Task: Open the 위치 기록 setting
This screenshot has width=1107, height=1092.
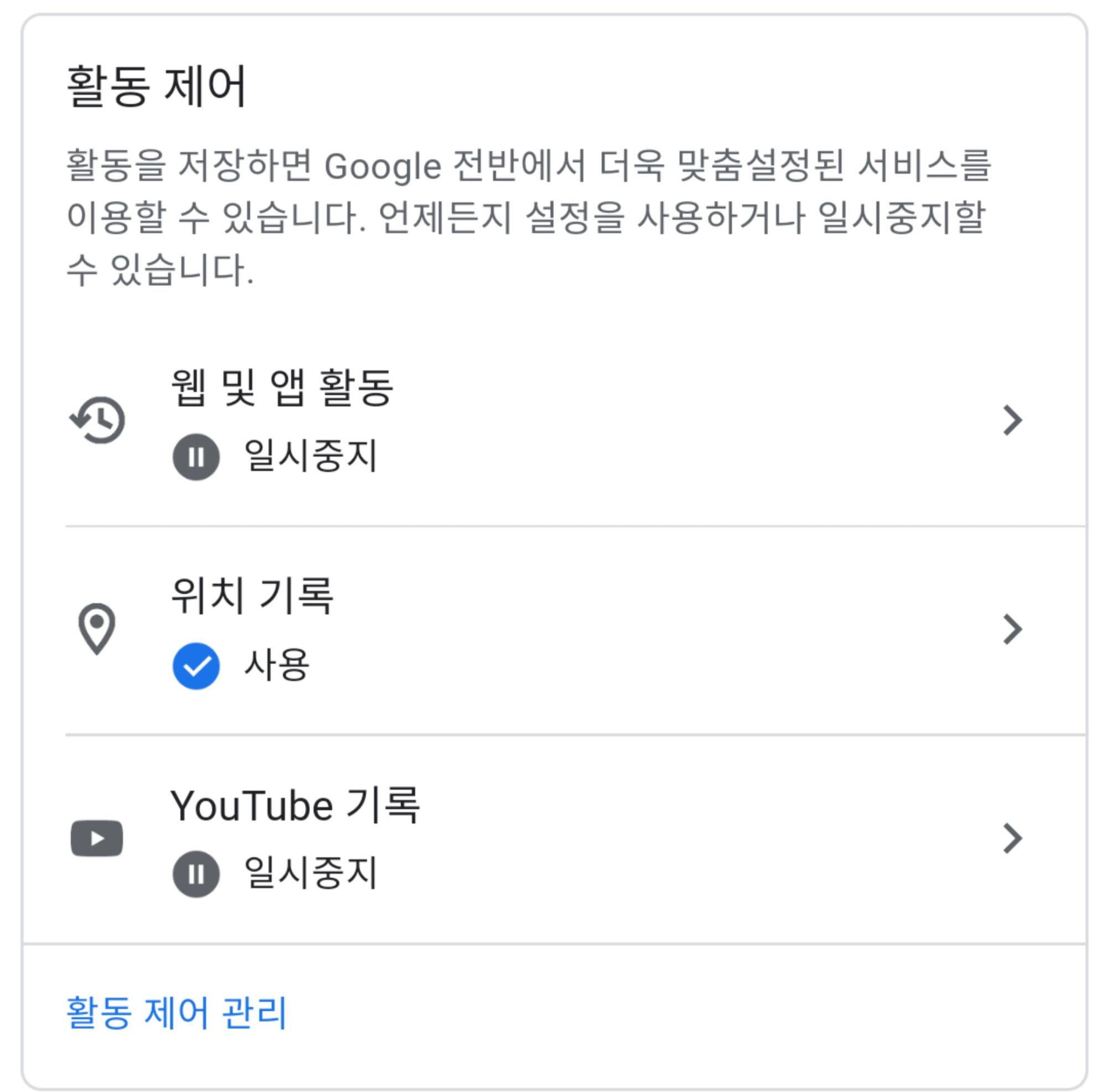Action: pos(550,630)
